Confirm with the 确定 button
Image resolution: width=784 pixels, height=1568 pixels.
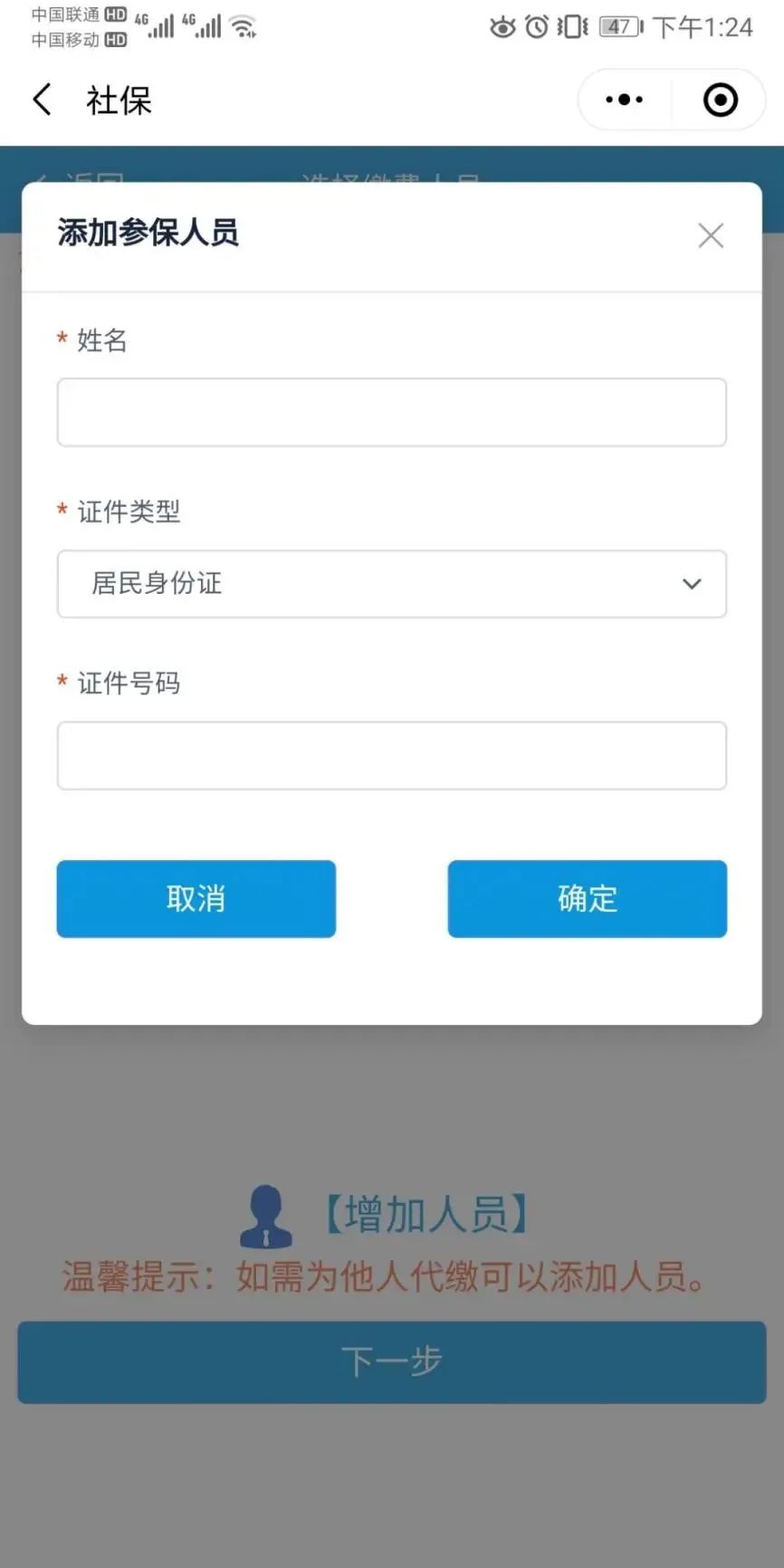[588, 898]
